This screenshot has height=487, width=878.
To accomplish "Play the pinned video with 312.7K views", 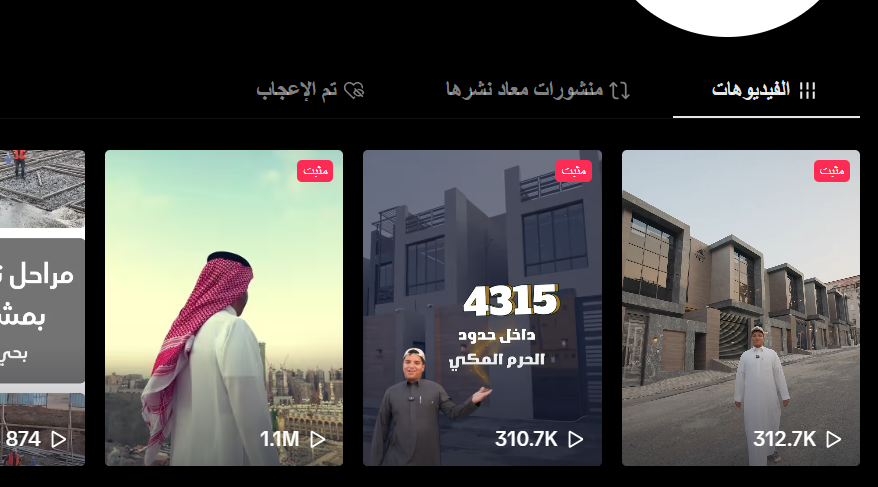I will (x=740, y=308).
